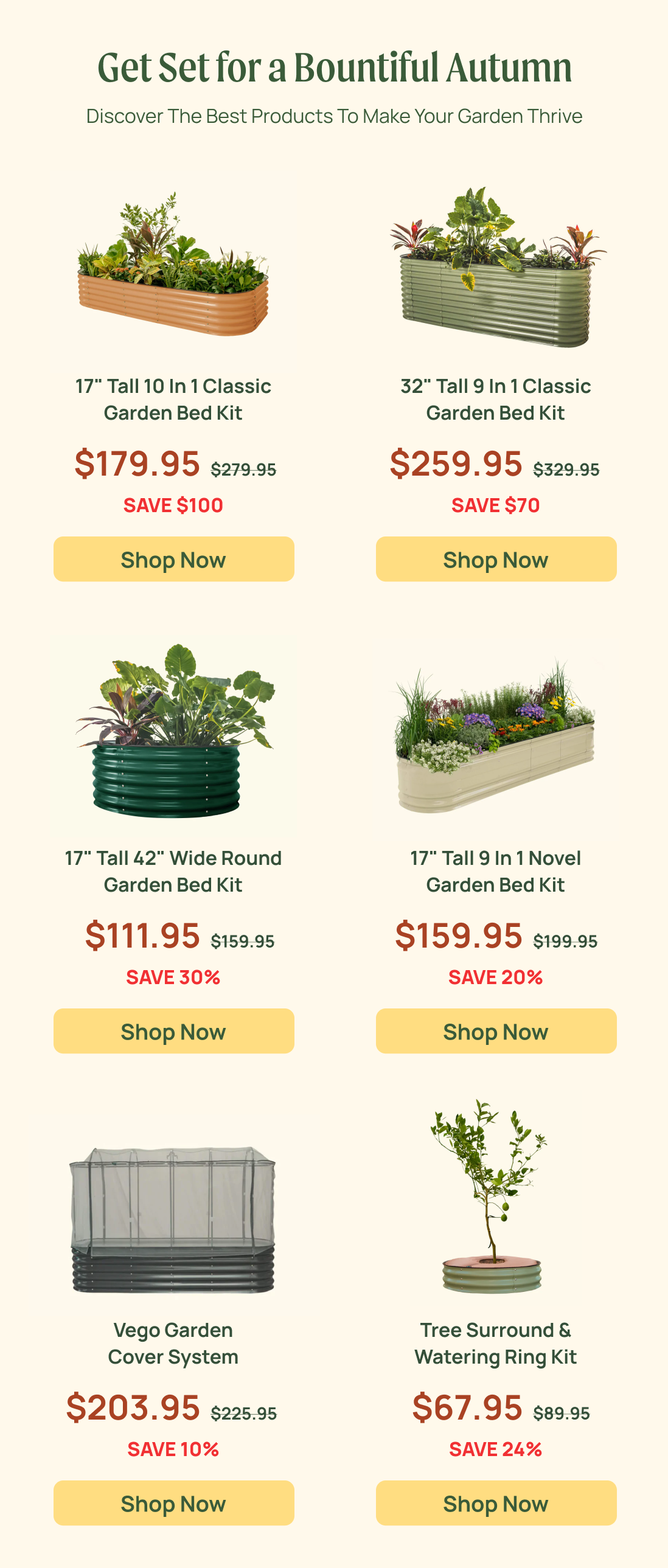Shop the 32" Tall 9 In 1 Classic kit
This screenshot has width=668, height=1568.
tap(496, 560)
